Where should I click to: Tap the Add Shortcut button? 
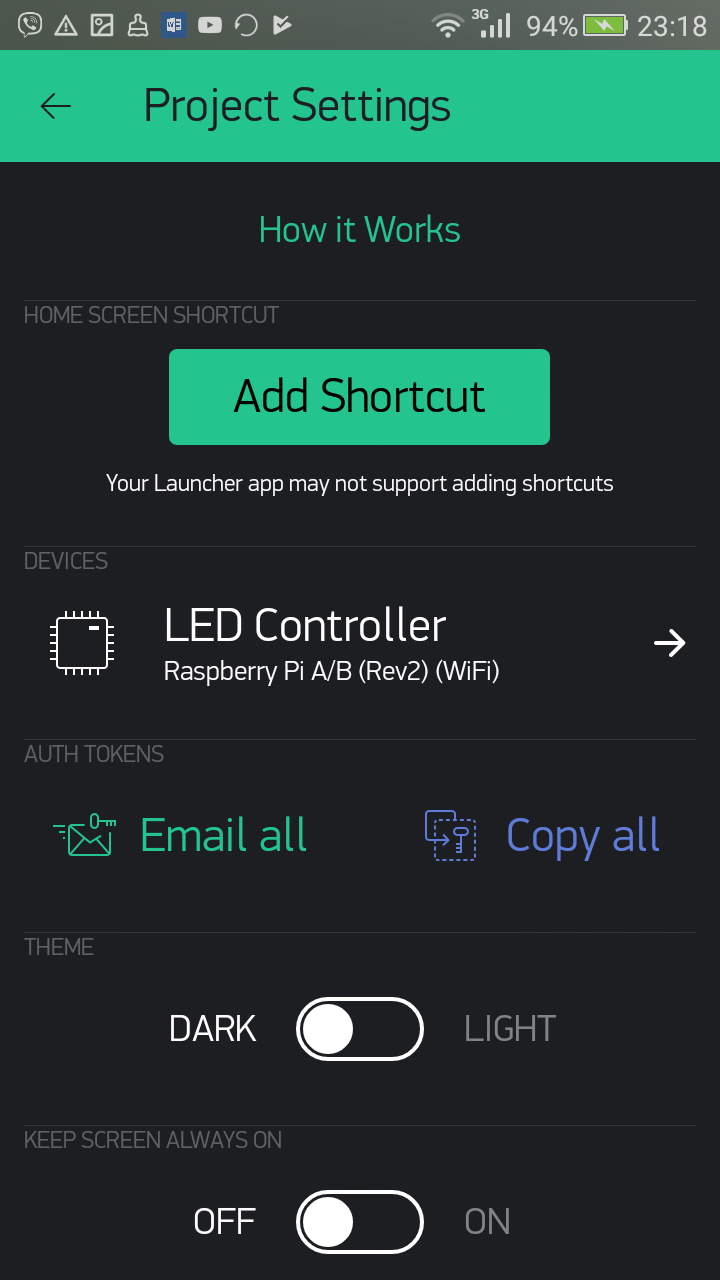click(359, 397)
